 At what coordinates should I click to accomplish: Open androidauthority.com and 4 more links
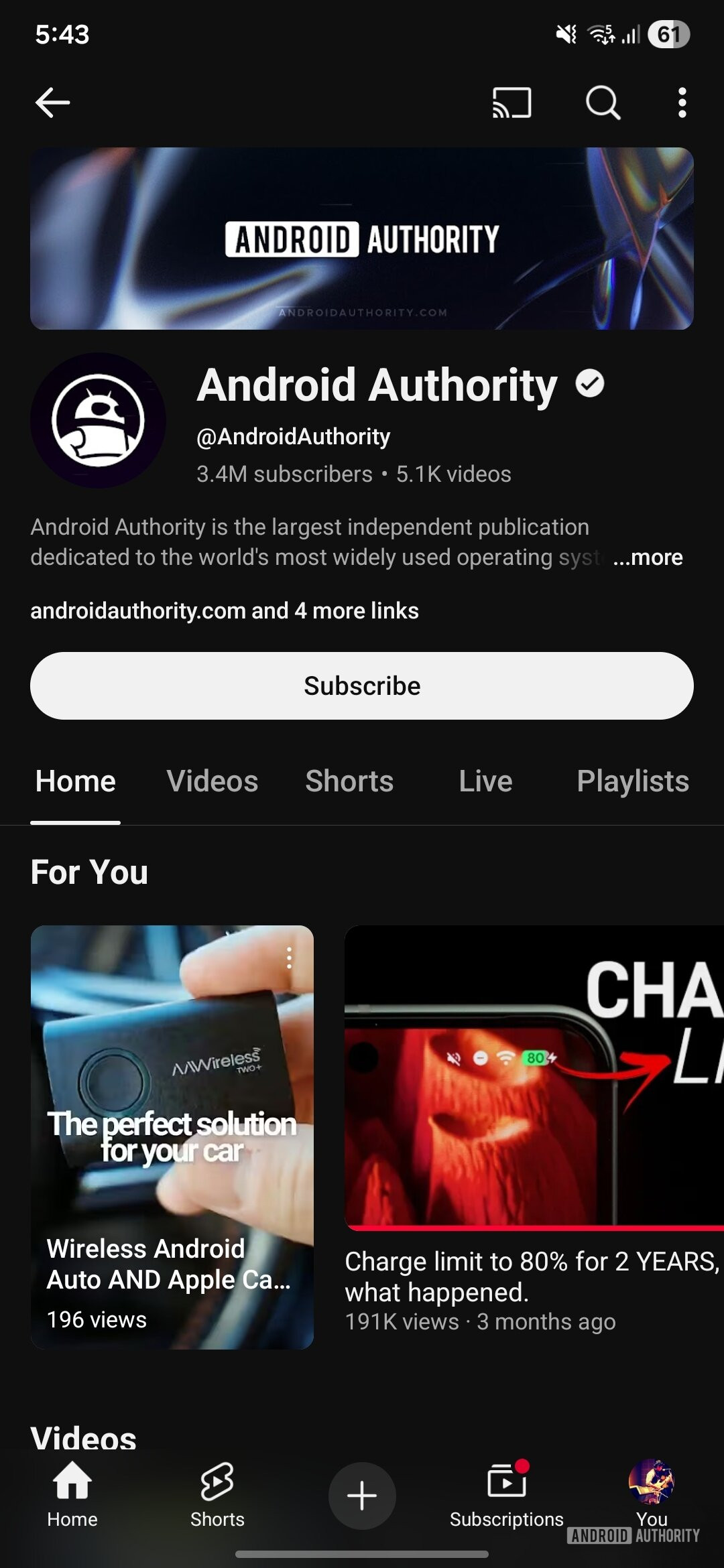225,610
